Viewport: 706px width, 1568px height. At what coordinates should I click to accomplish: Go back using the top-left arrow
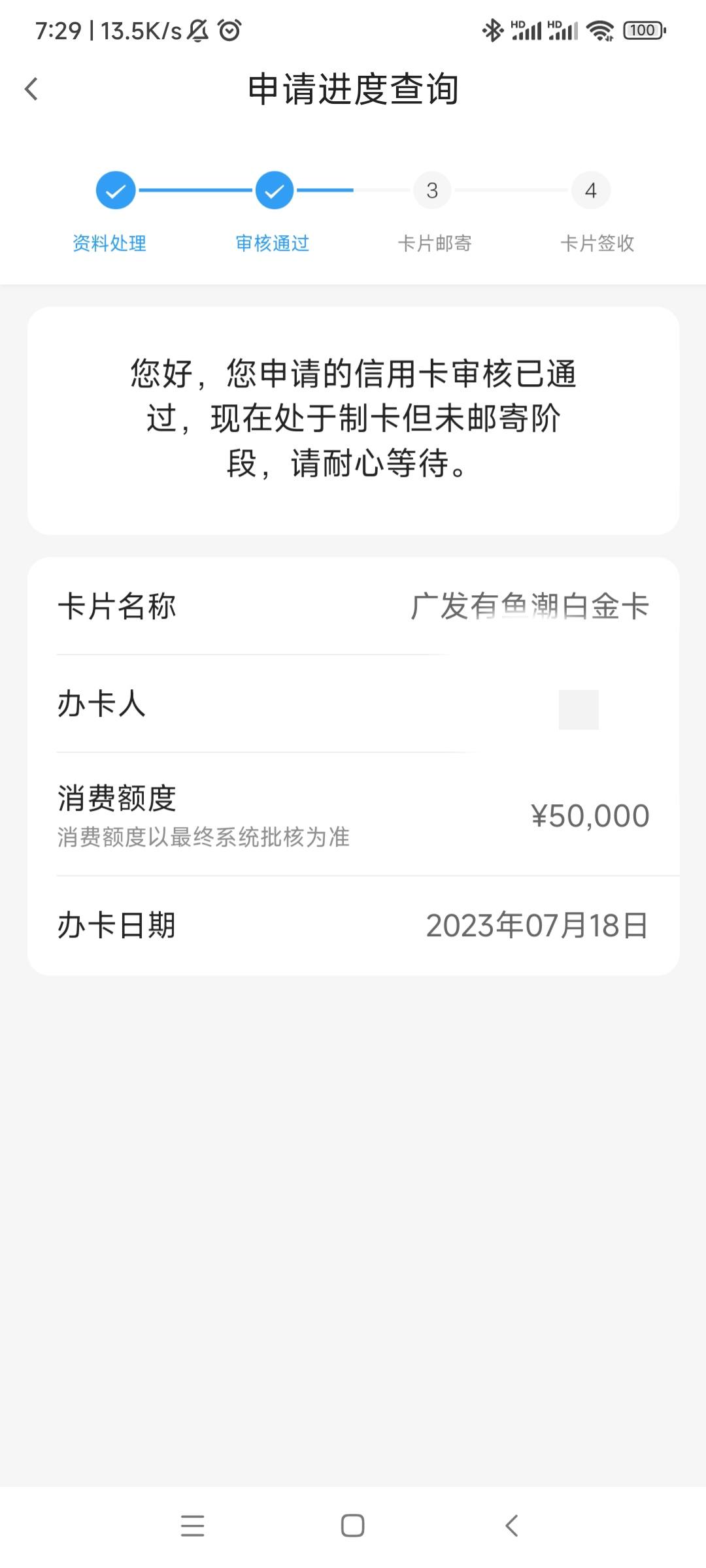31,89
